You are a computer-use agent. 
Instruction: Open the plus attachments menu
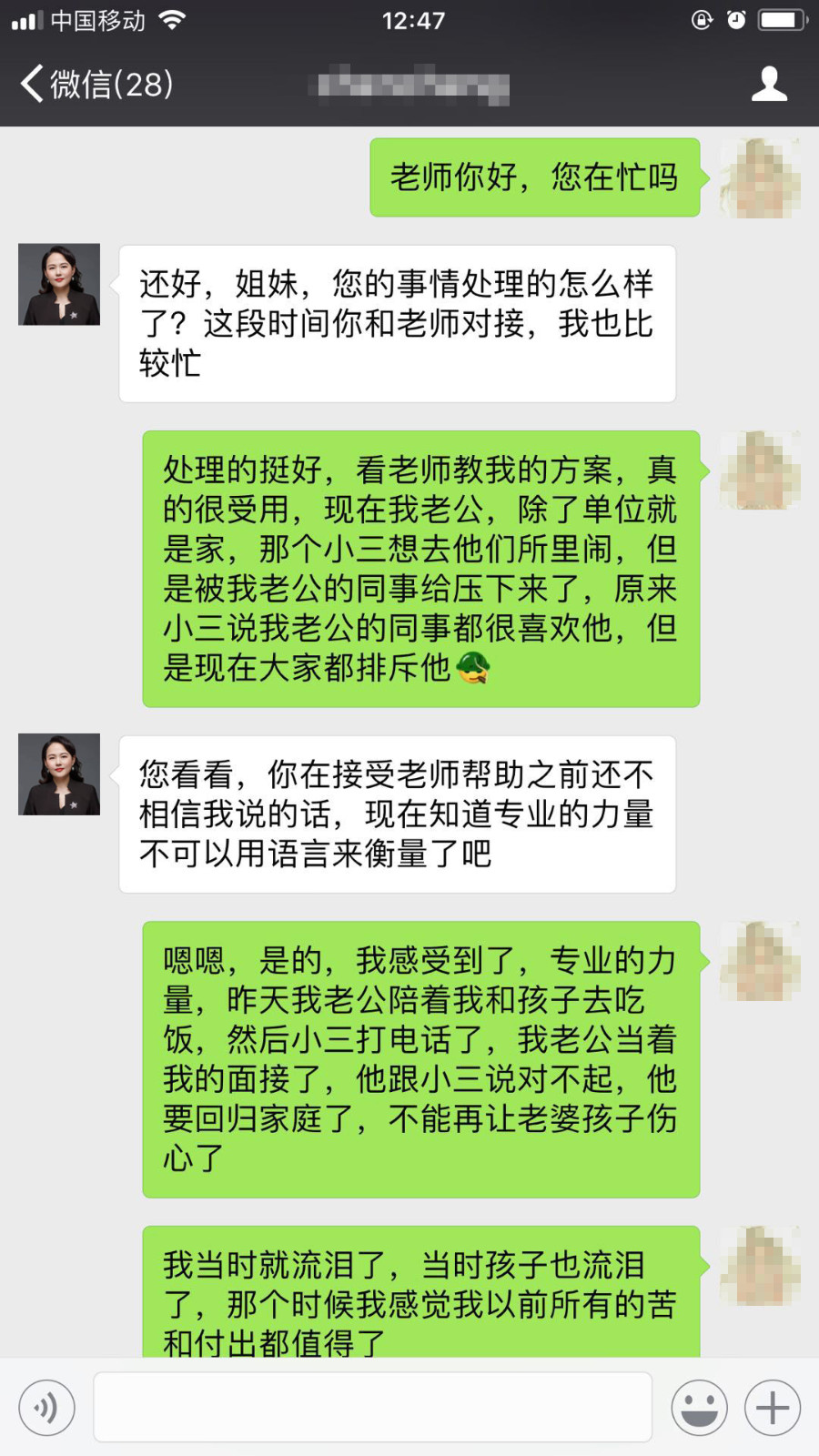773,1408
